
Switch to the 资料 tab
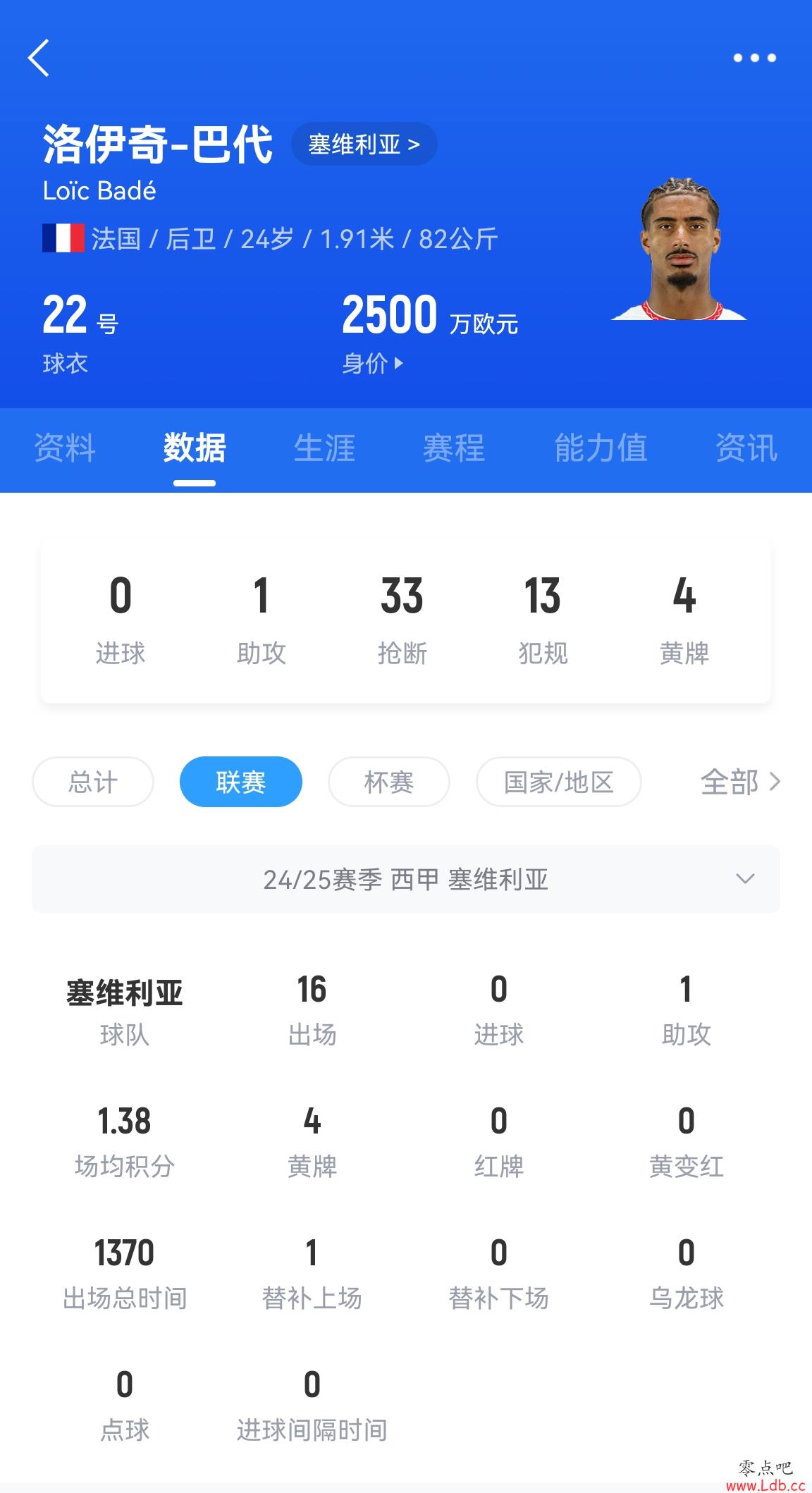tap(65, 448)
